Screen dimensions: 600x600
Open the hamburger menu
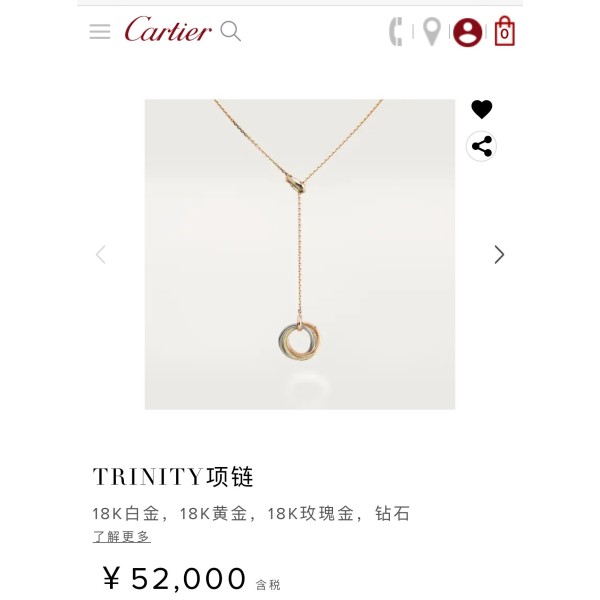[x=100, y=32]
